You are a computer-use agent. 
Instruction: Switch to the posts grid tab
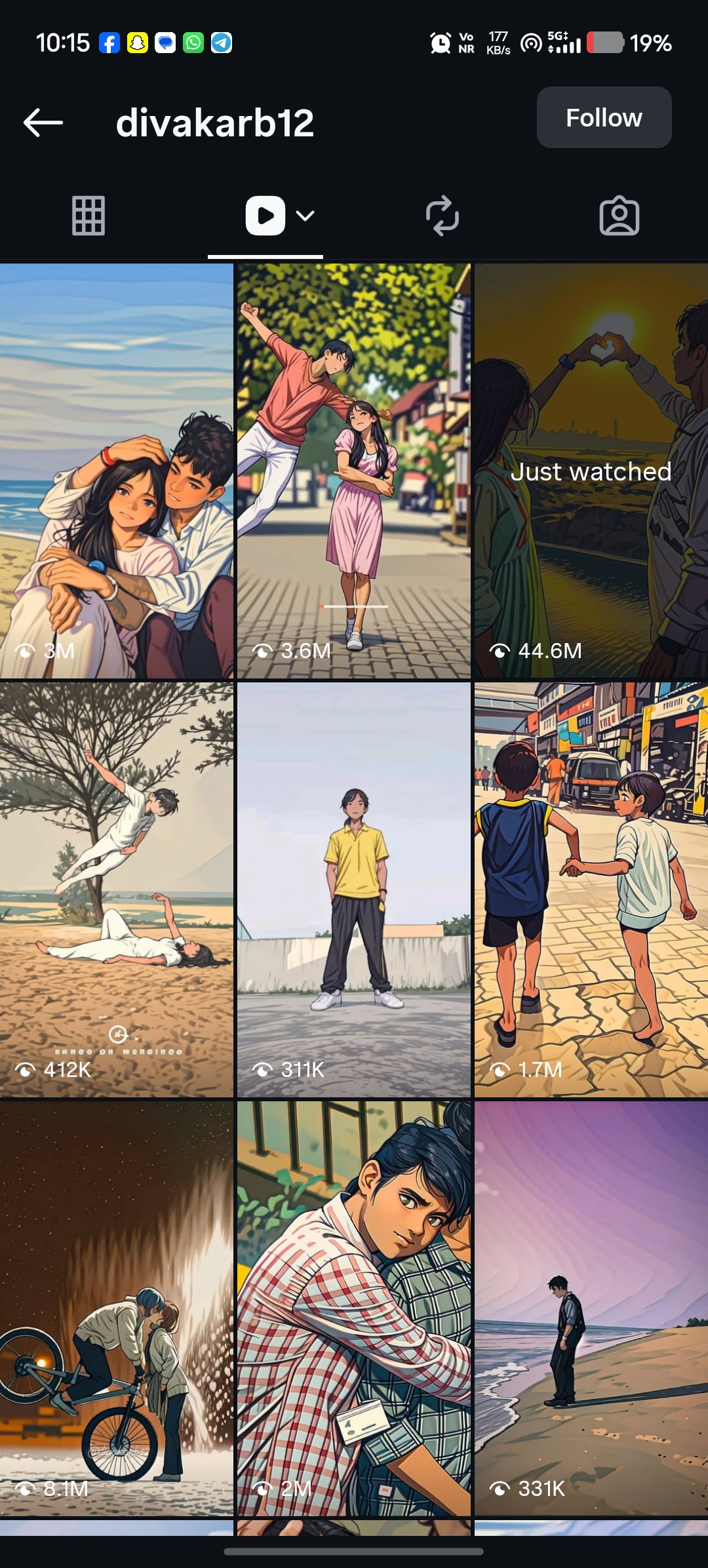88,216
